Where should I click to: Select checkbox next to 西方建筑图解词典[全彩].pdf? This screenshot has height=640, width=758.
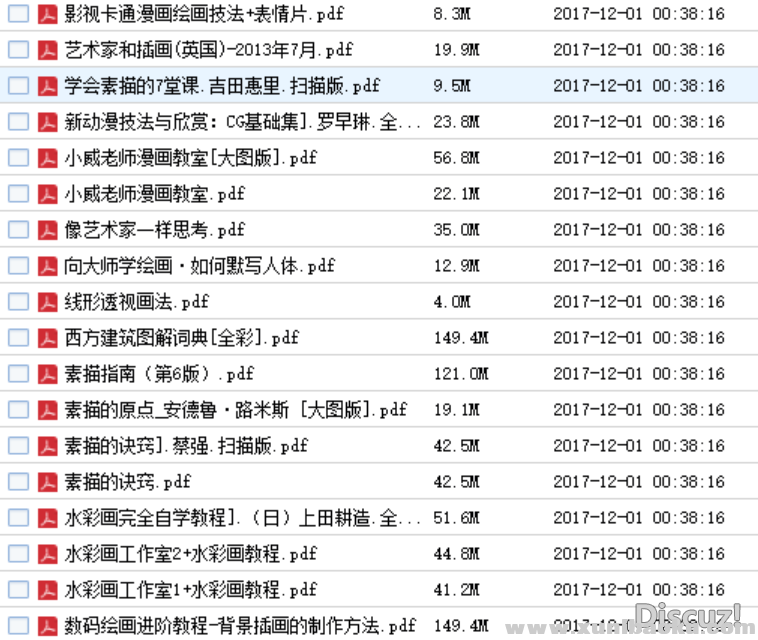tap(18, 338)
